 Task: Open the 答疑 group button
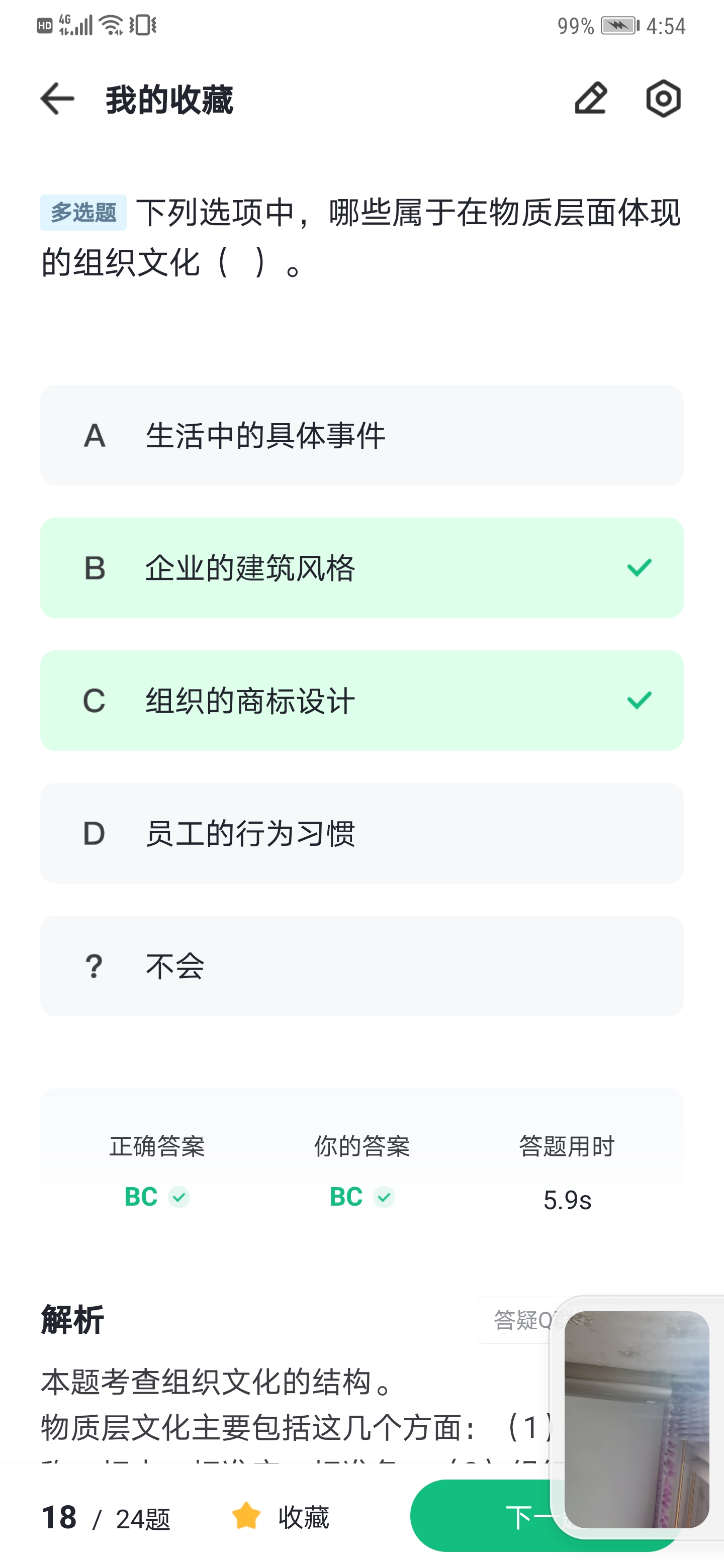coord(520,1320)
